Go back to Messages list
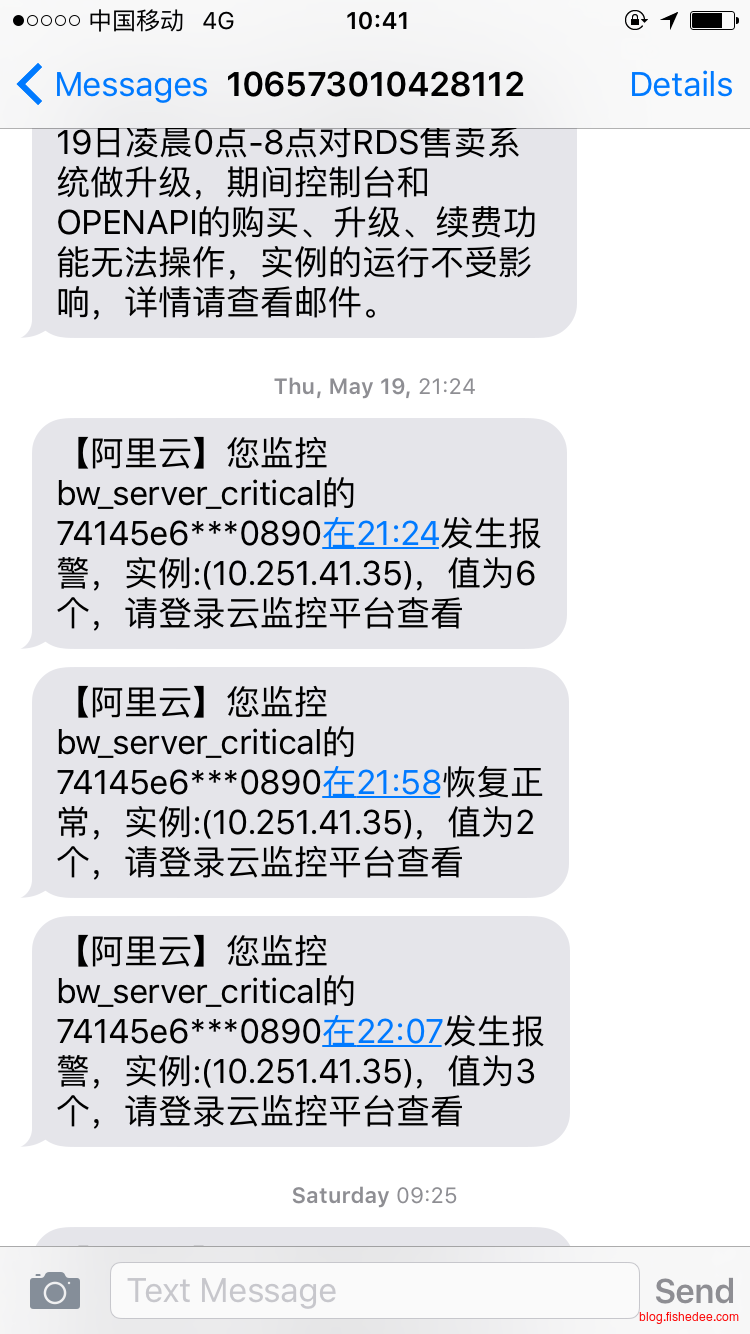Image resolution: width=750 pixels, height=1334 pixels. tap(110, 85)
